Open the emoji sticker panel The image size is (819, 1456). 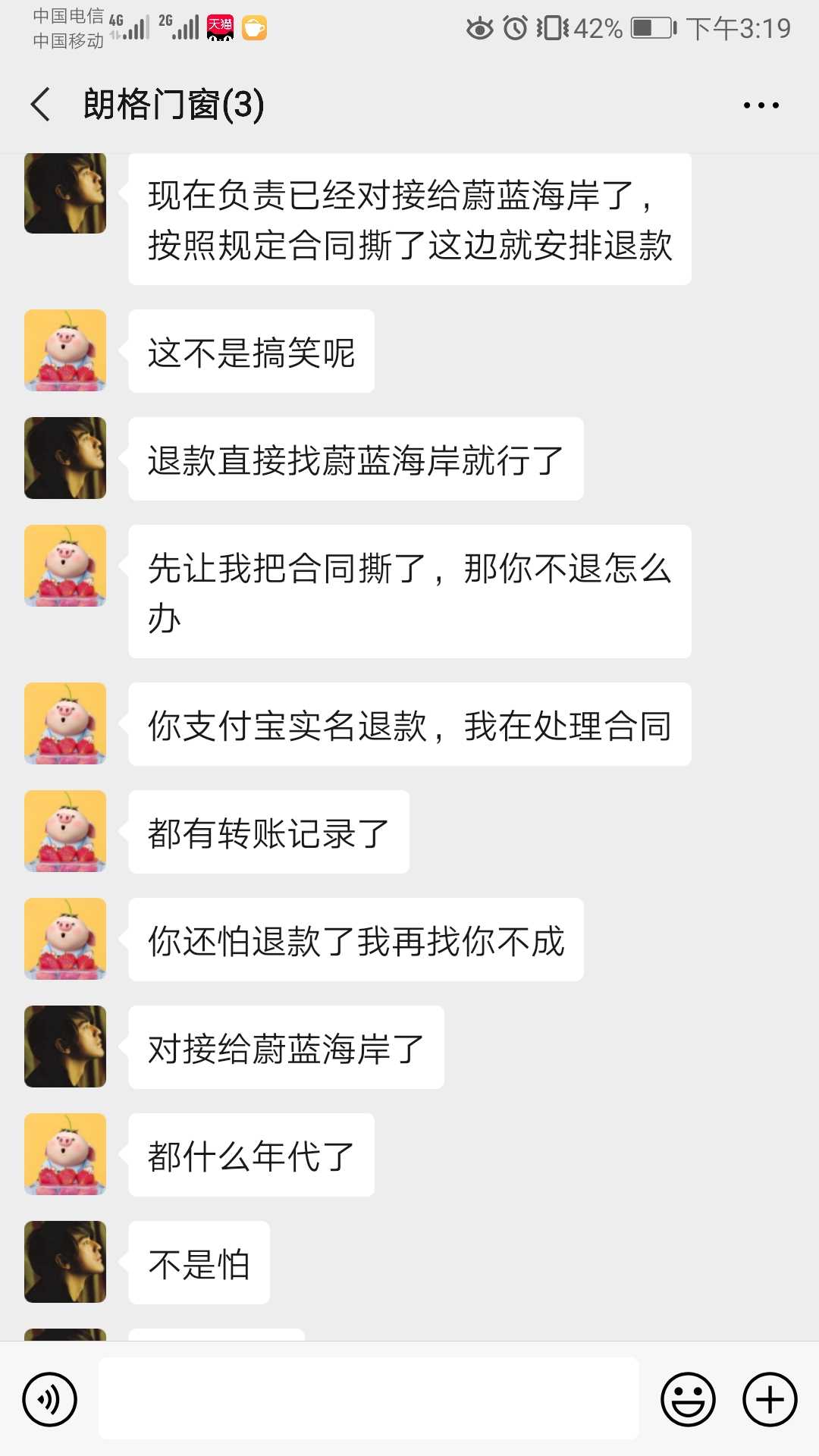click(x=688, y=1399)
